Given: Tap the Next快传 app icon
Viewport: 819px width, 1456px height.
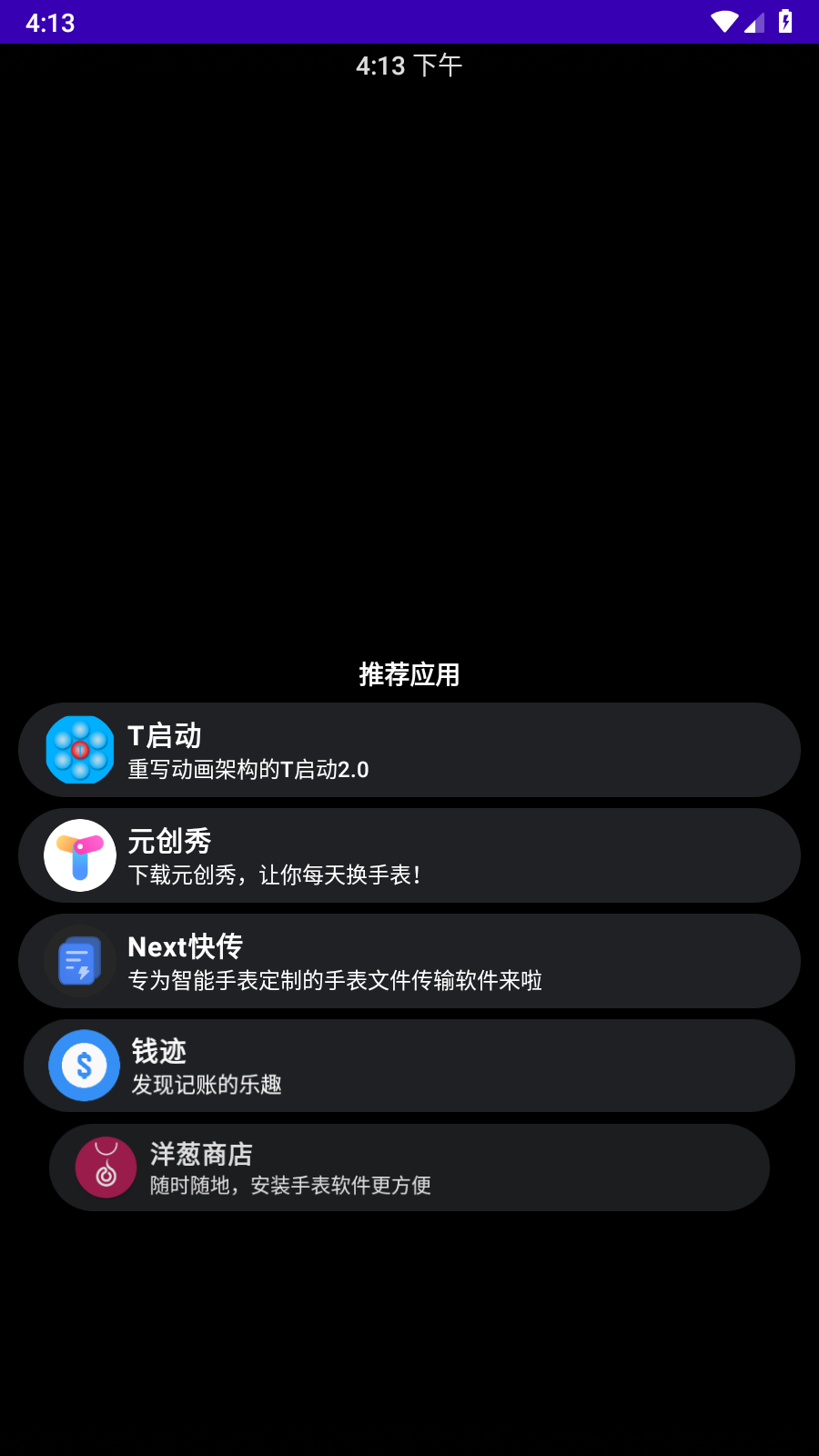Looking at the screenshot, I should [x=80, y=961].
